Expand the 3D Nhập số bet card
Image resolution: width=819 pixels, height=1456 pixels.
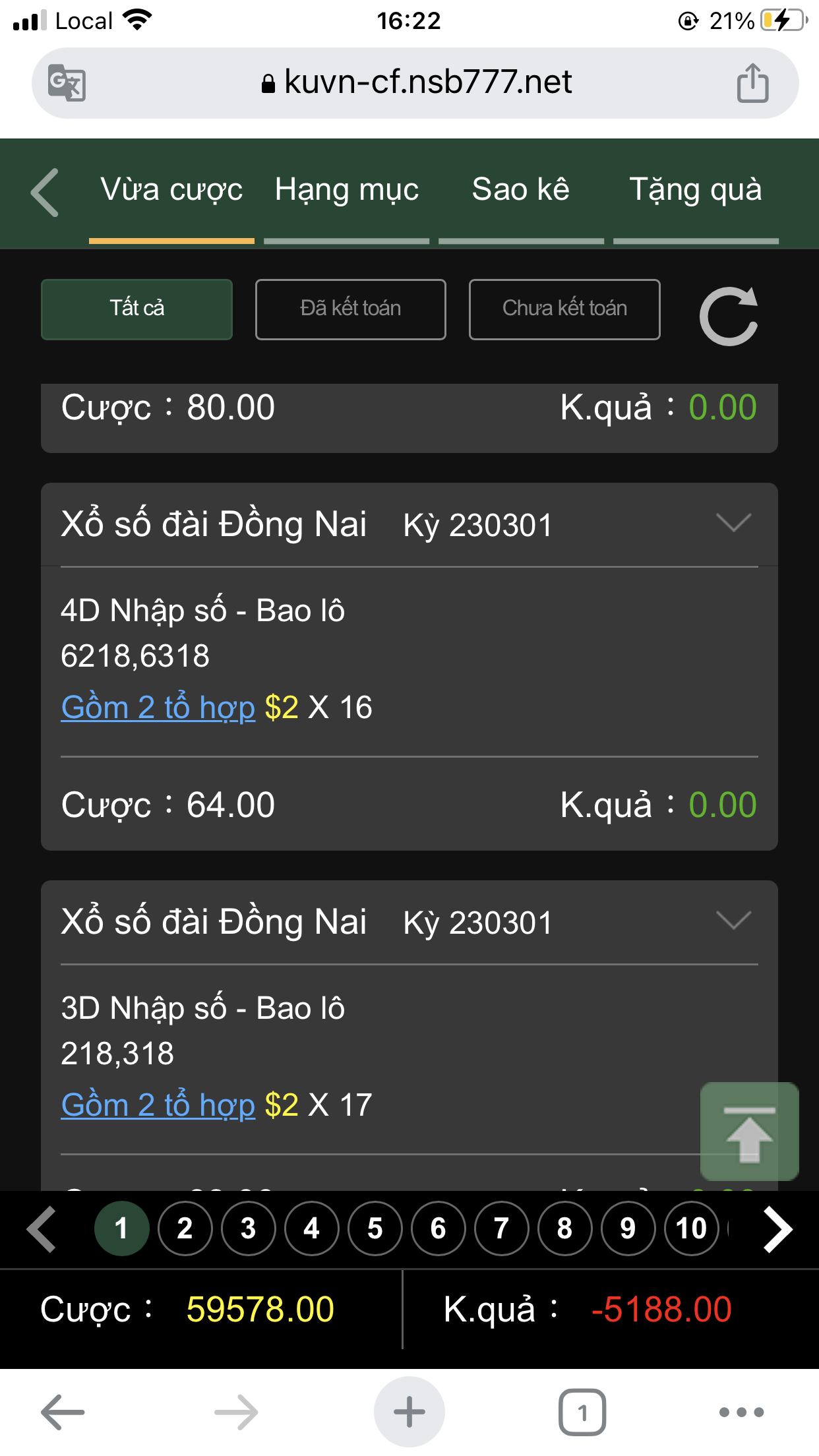733,921
